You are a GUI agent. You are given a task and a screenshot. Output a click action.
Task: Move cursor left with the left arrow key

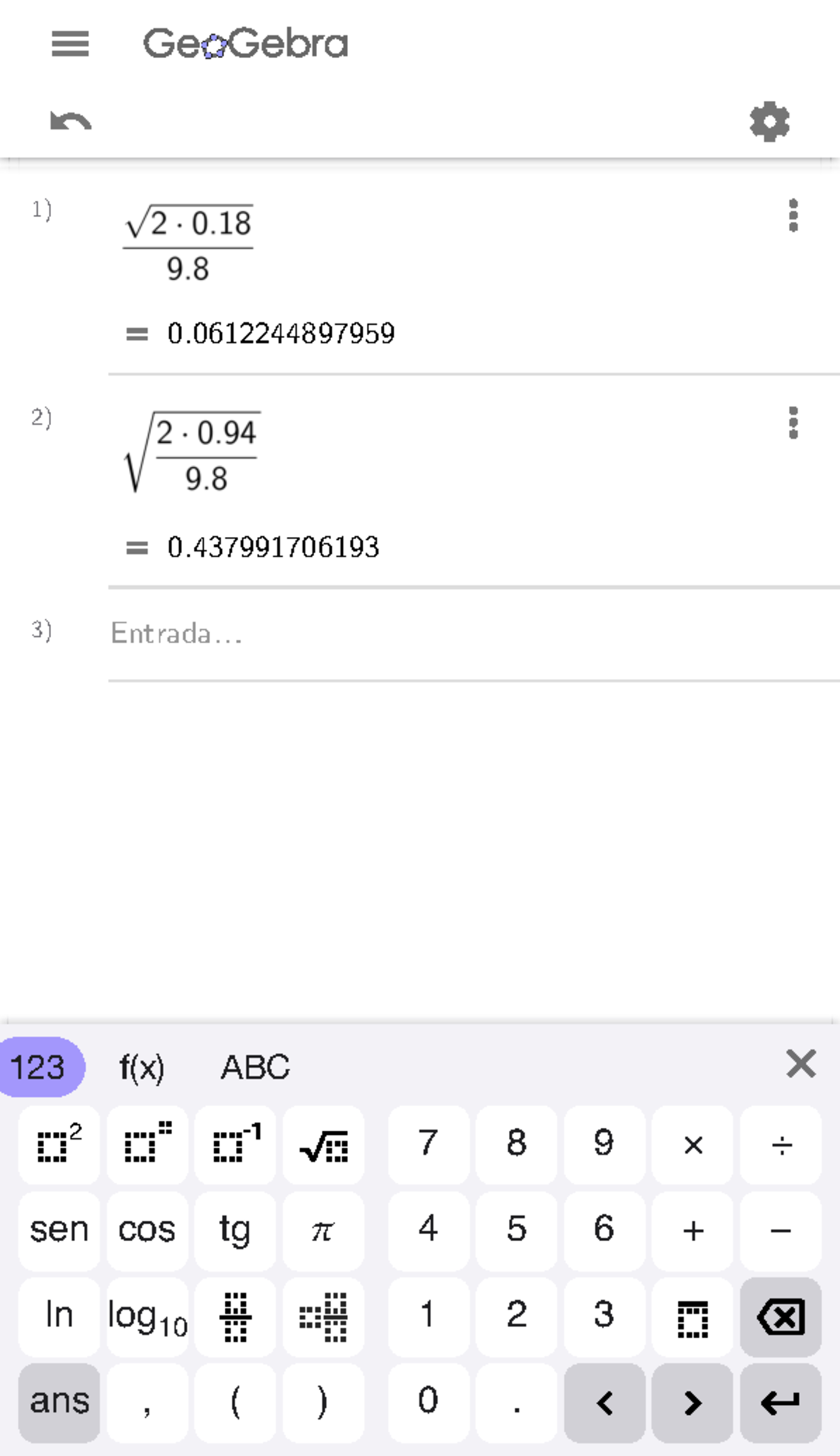click(x=603, y=1402)
